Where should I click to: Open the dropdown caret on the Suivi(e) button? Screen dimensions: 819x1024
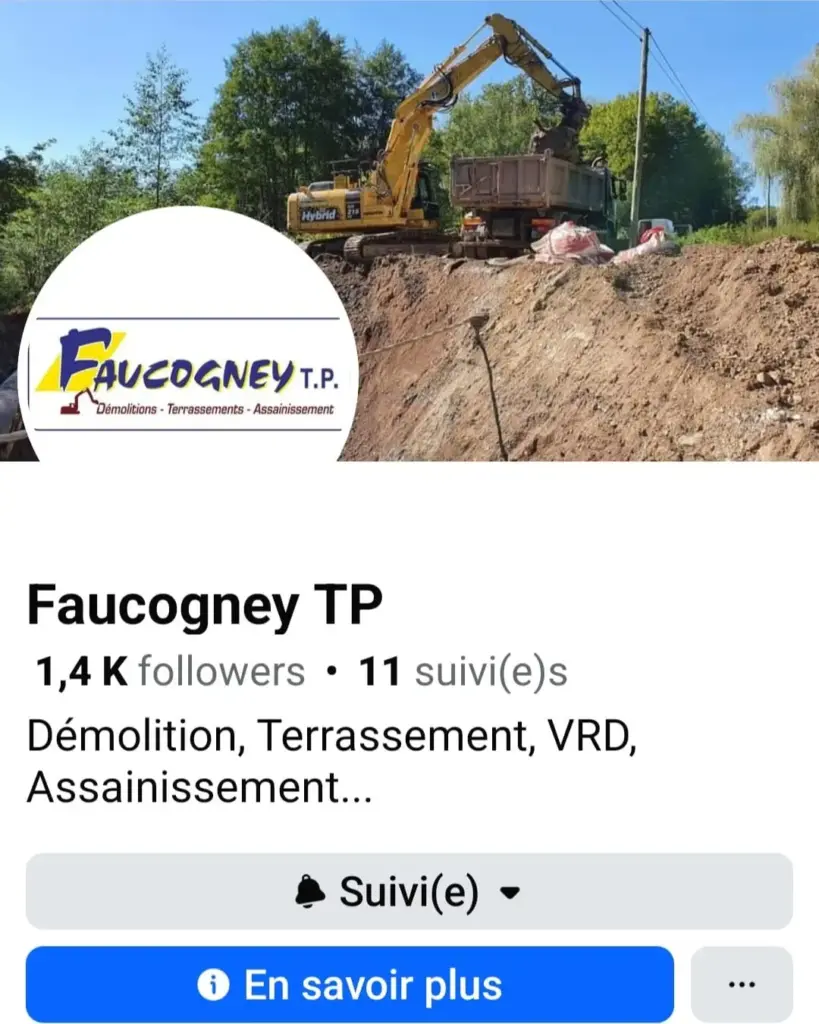tap(510, 893)
